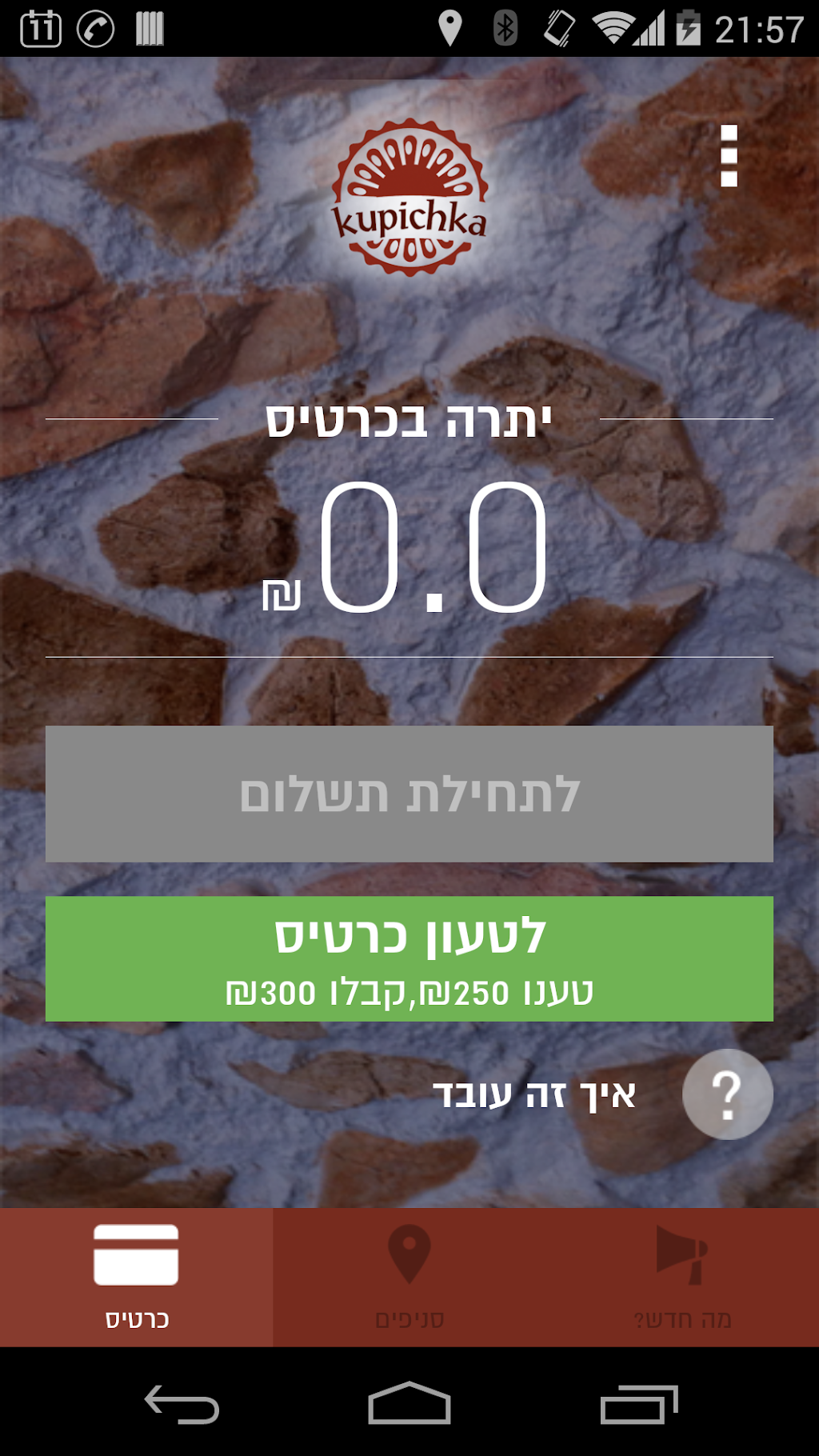This screenshot has height=1456, width=819.
Task: Open the מה חדש? tab
Action: 682,1277
